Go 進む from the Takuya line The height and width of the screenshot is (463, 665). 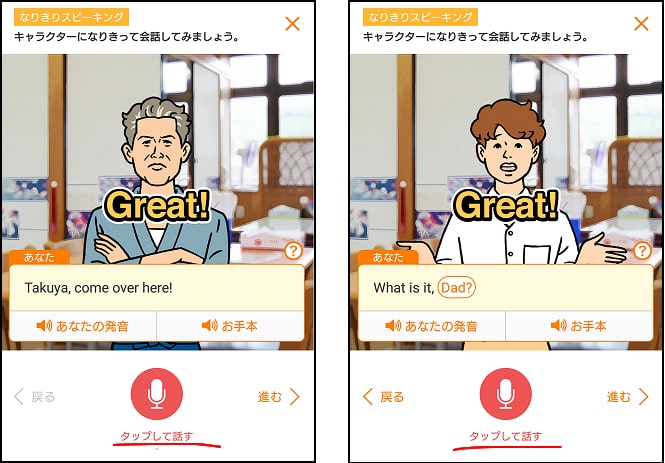(x=279, y=397)
